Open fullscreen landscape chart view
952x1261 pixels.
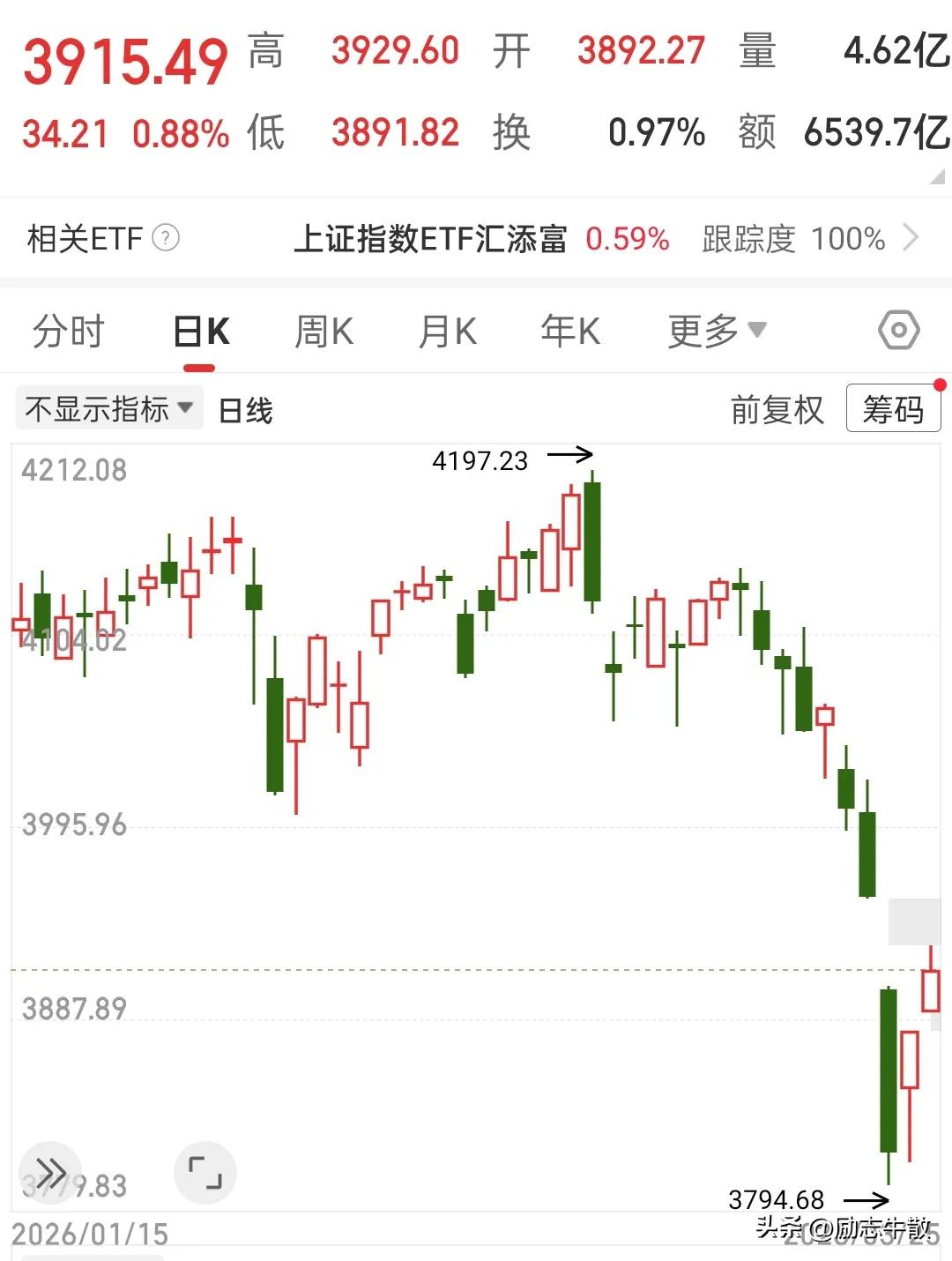(x=205, y=1173)
